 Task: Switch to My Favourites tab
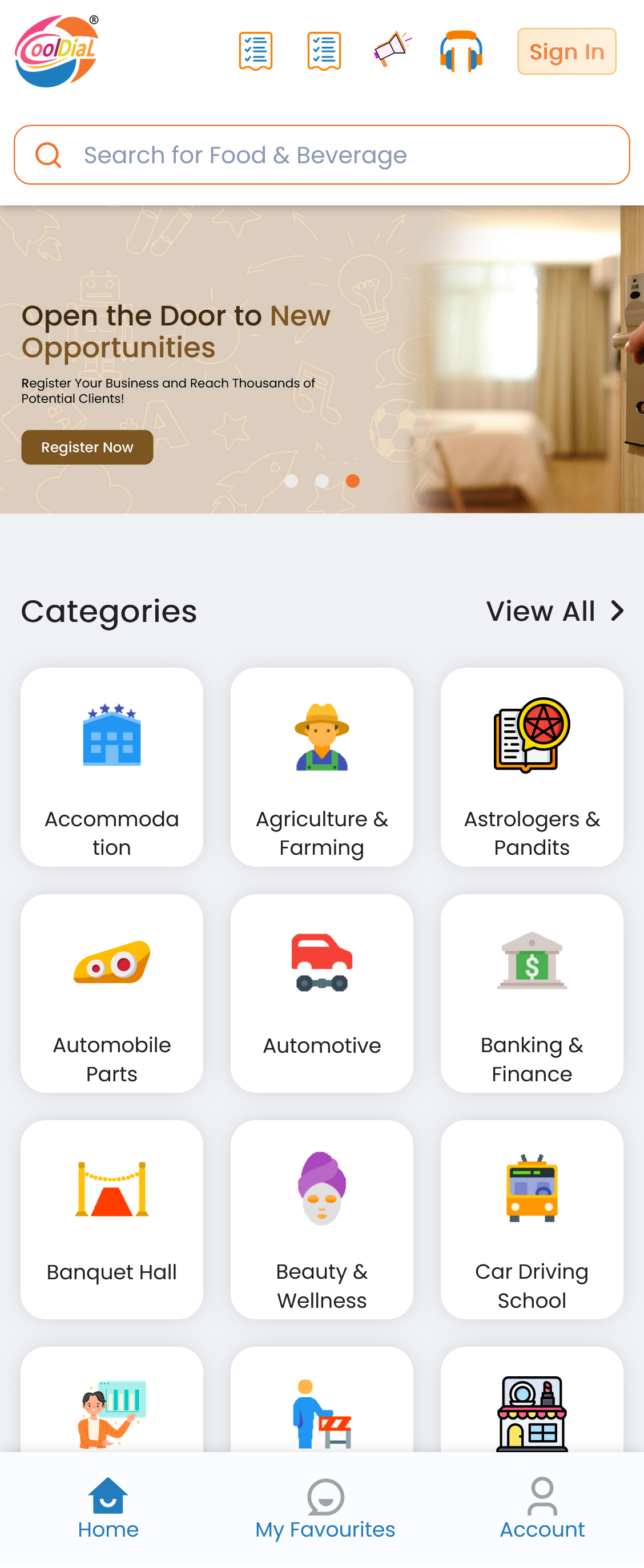pyautogui.click(x=325, y=1508)
